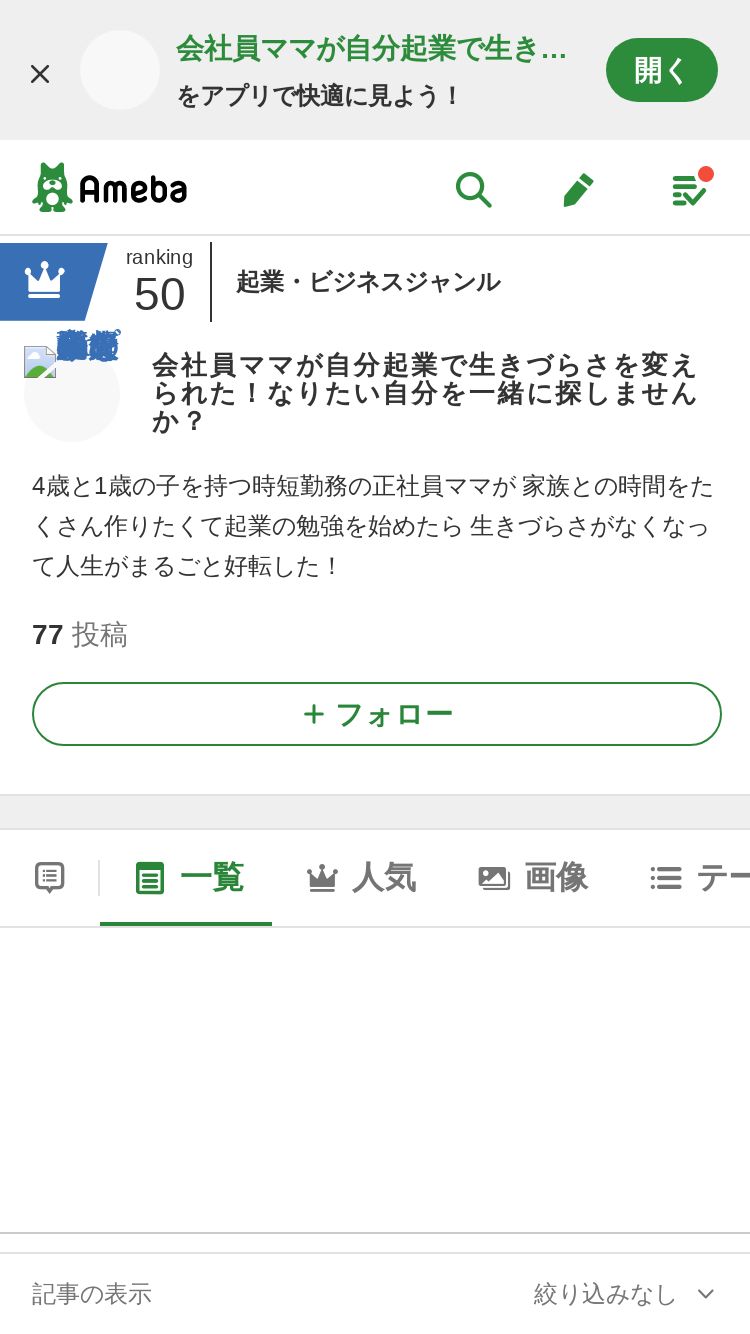Tap the 開く button to open app
The image size is (750, 1334).
(x=661, y=70)
